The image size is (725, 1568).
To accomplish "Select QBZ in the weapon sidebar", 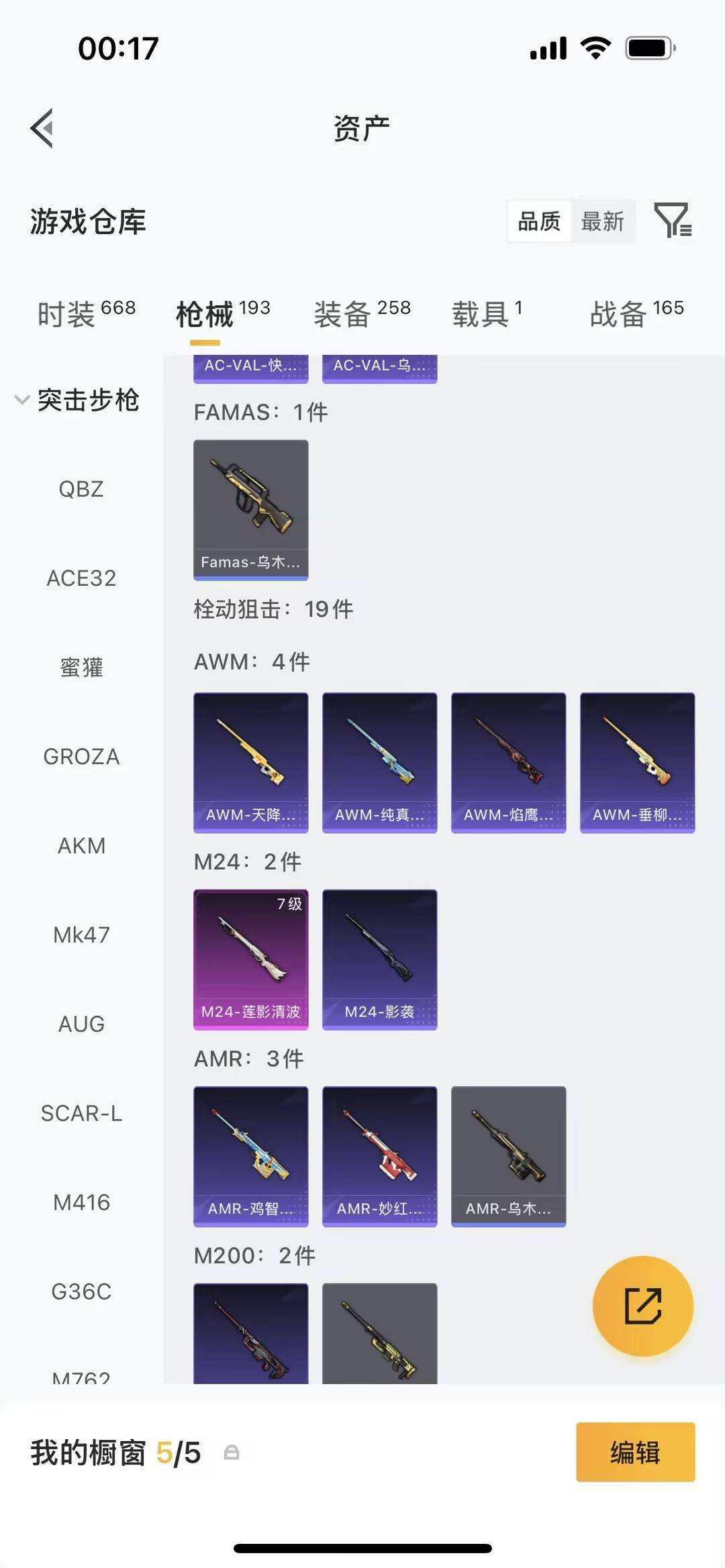I will tap(81, 488).
